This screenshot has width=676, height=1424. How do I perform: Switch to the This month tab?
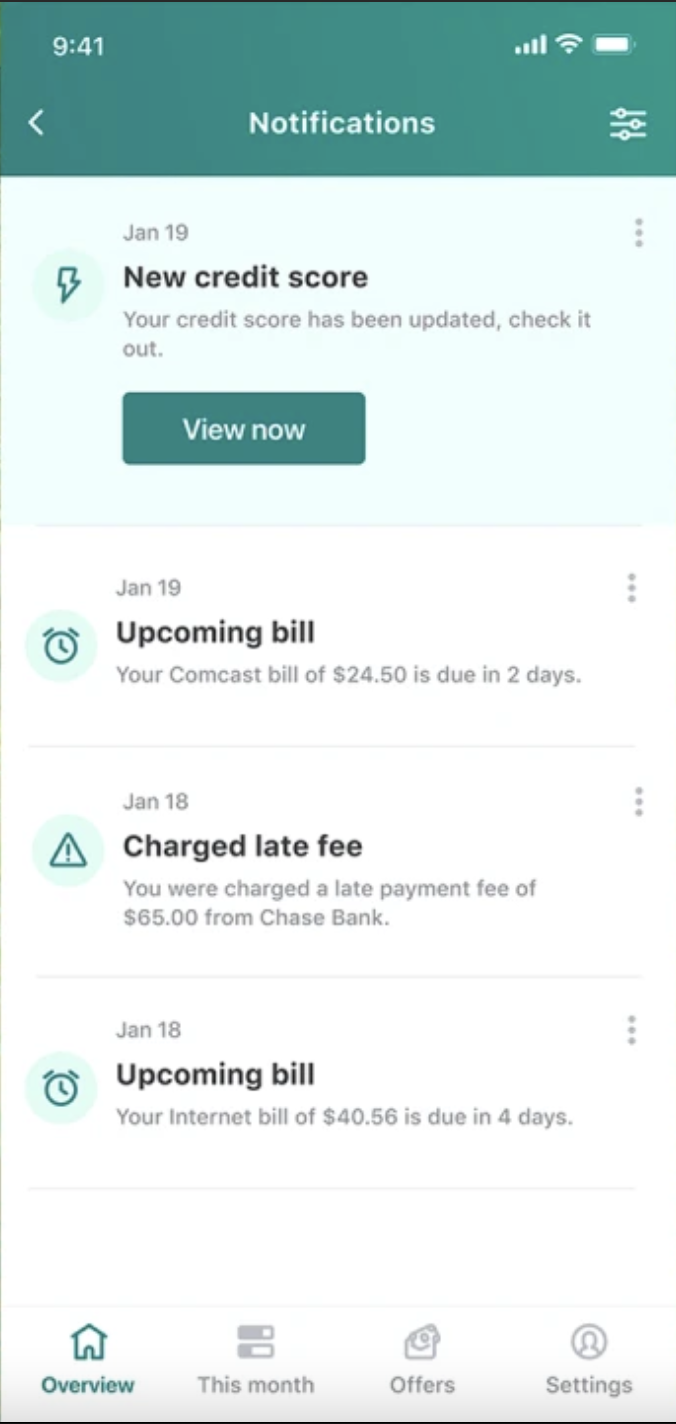[x=255, y=1360]
